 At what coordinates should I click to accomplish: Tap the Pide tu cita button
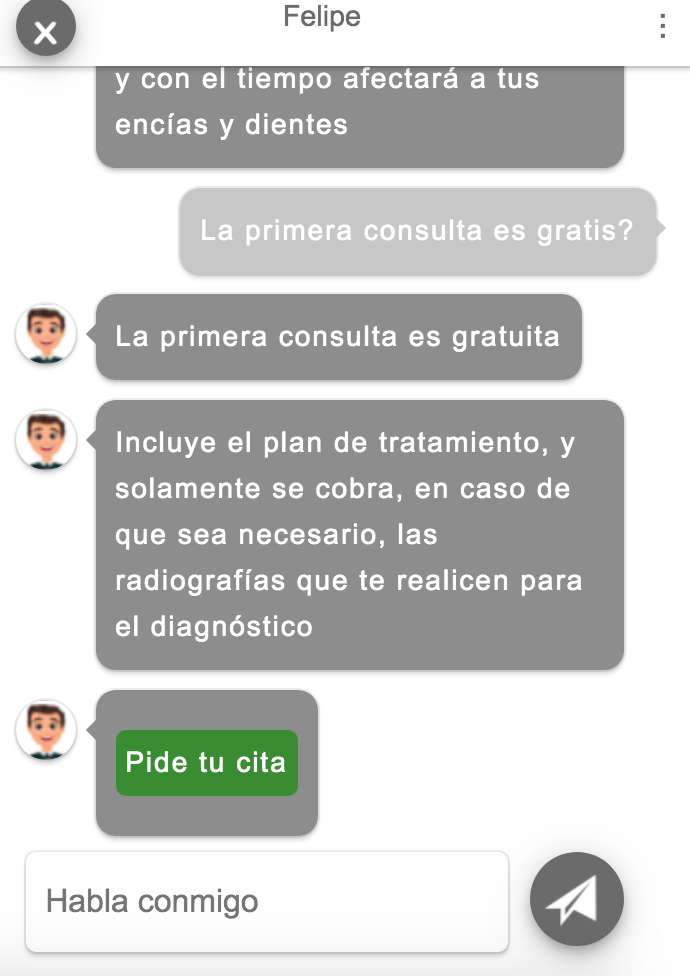pos(206,763)
